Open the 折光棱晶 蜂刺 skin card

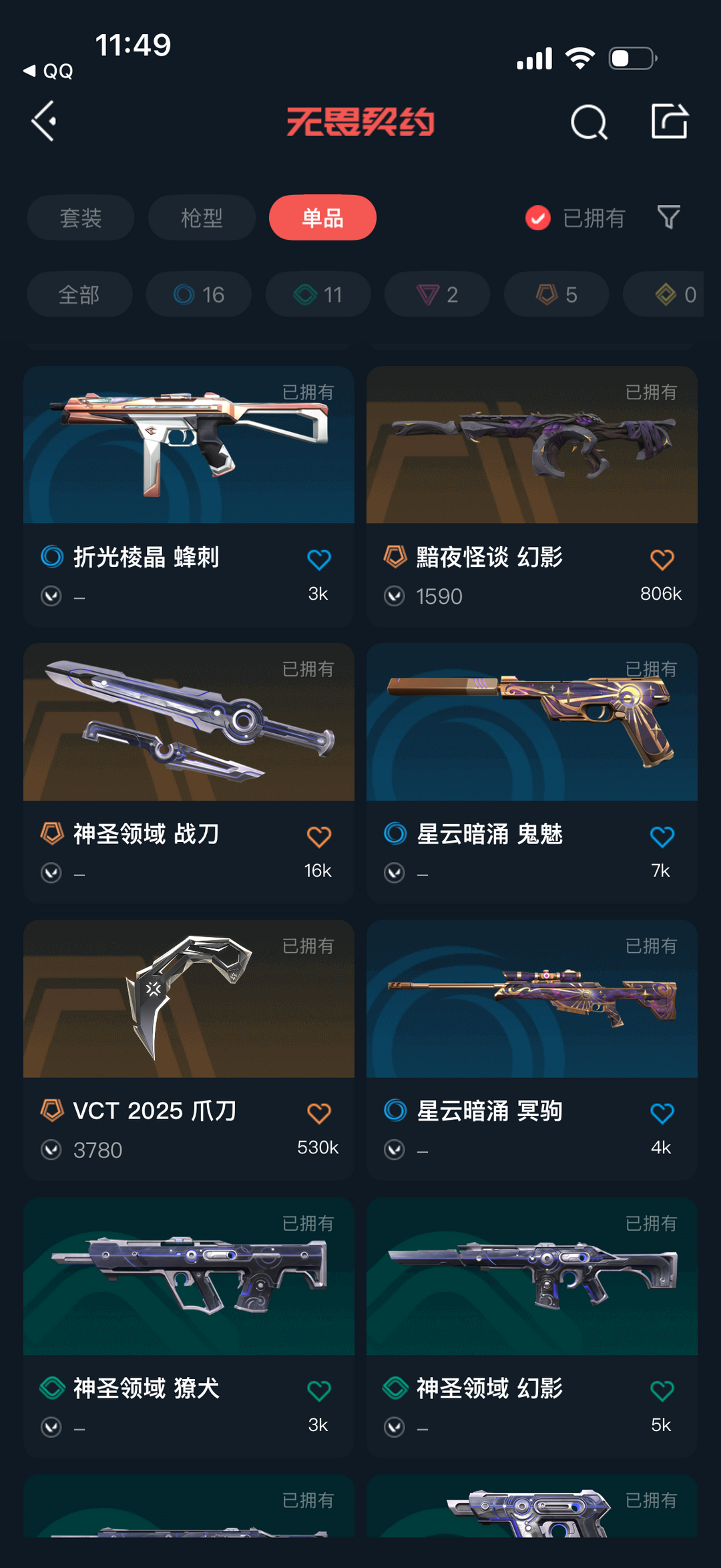pos(189,467)
